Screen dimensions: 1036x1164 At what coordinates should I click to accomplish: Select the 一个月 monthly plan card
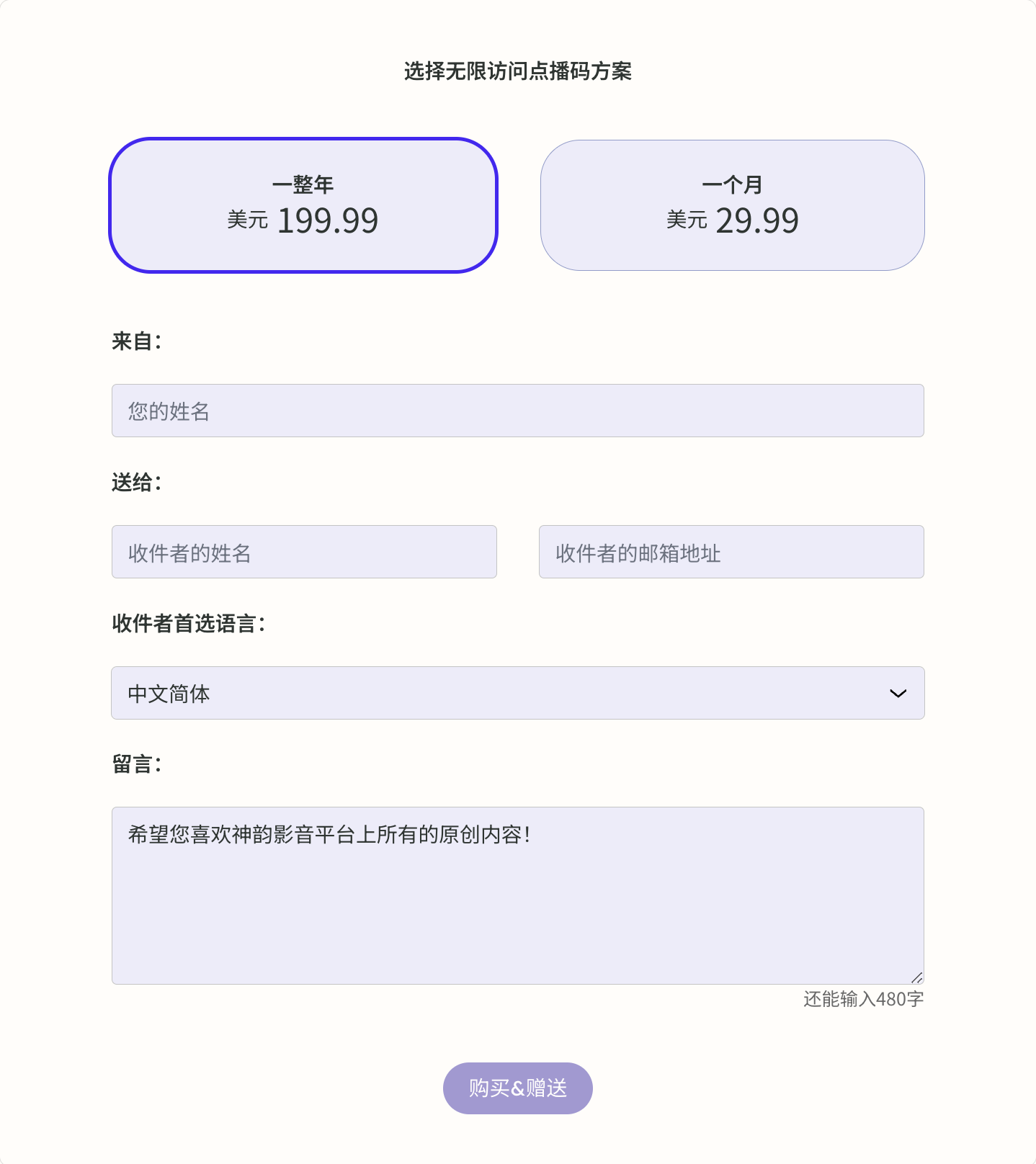(x=731, y=205)
